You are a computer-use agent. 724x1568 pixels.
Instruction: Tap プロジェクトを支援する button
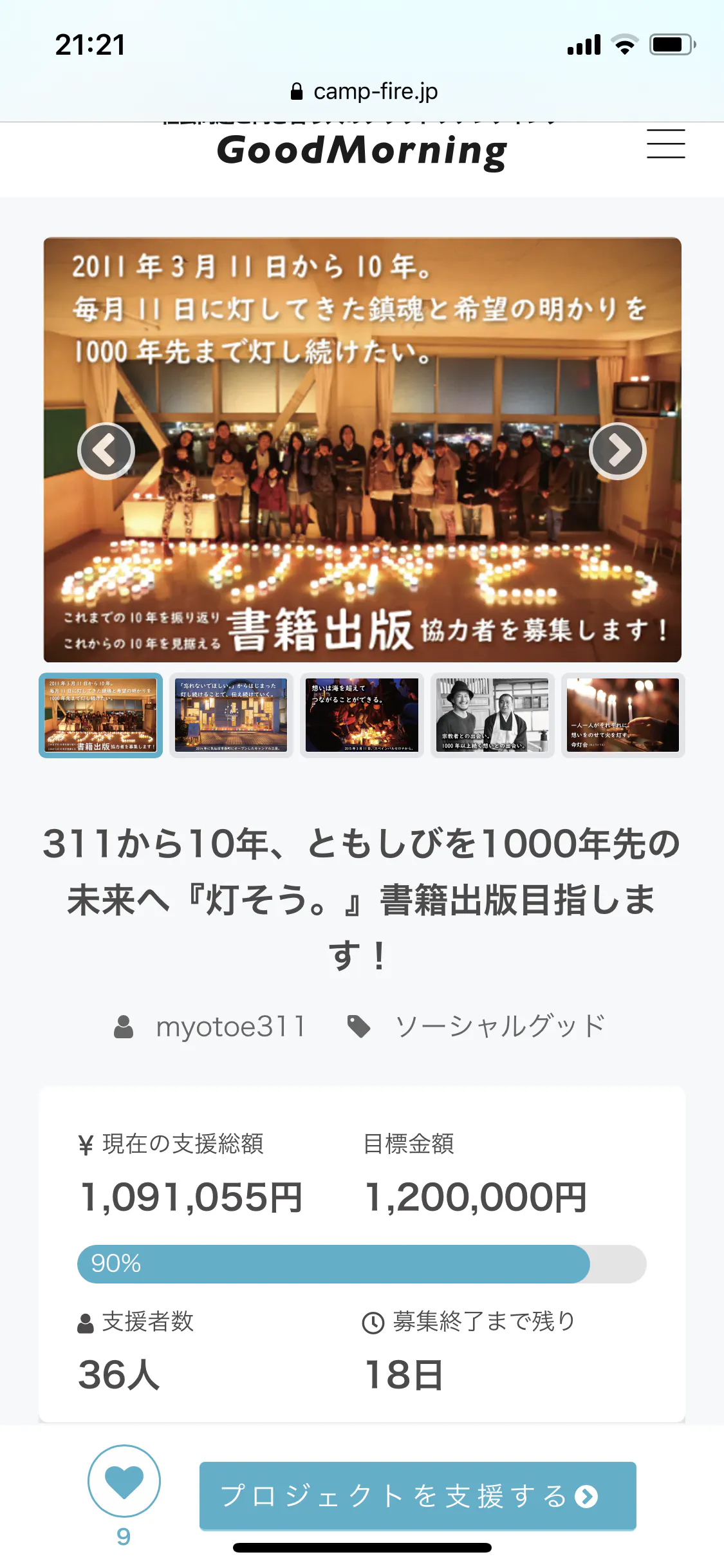(x=418, y=1496)
